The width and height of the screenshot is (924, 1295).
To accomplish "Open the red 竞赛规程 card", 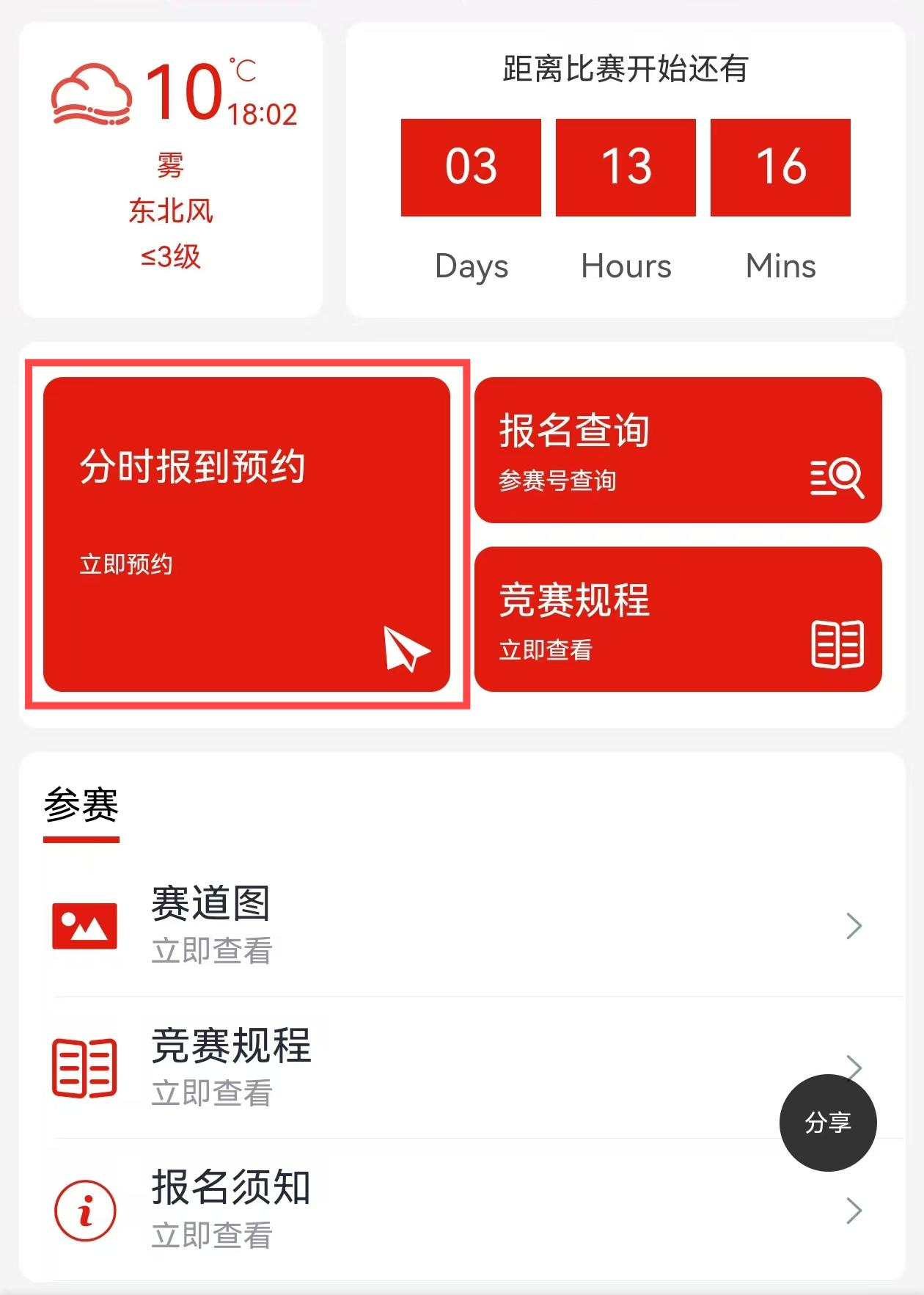I will 678,619.
